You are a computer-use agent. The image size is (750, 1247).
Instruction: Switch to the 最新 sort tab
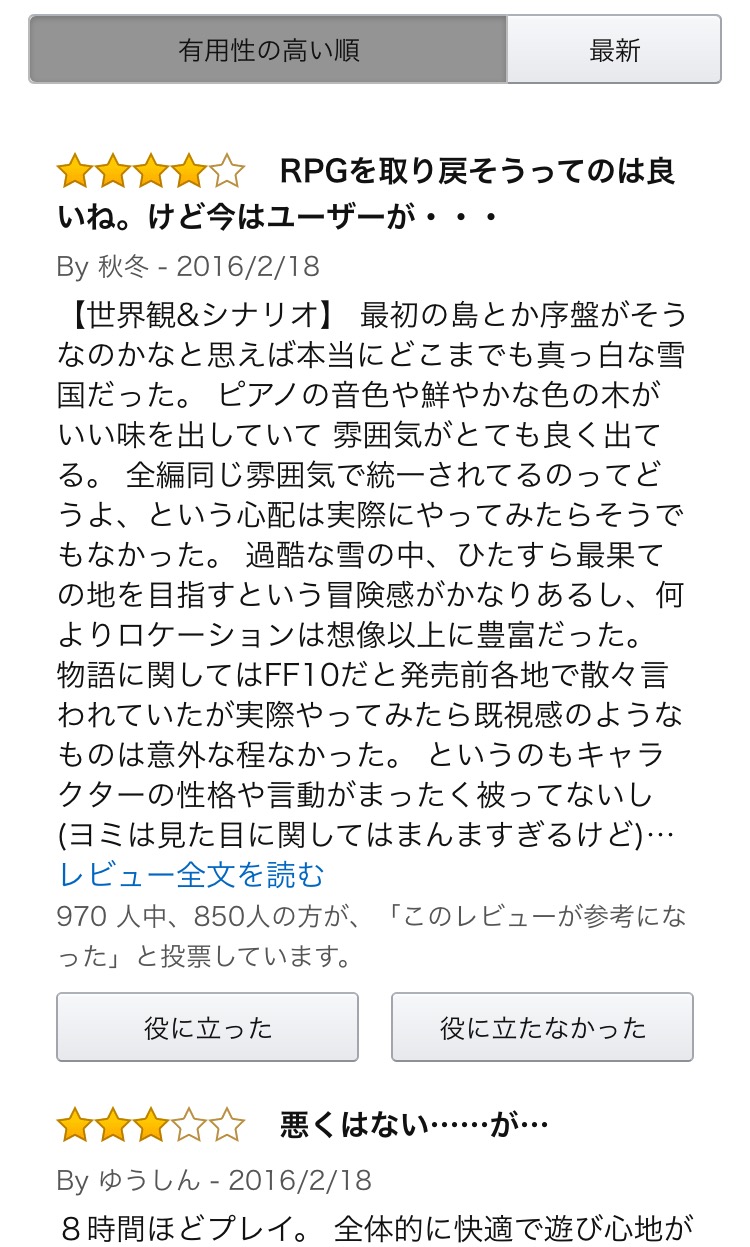614,49
